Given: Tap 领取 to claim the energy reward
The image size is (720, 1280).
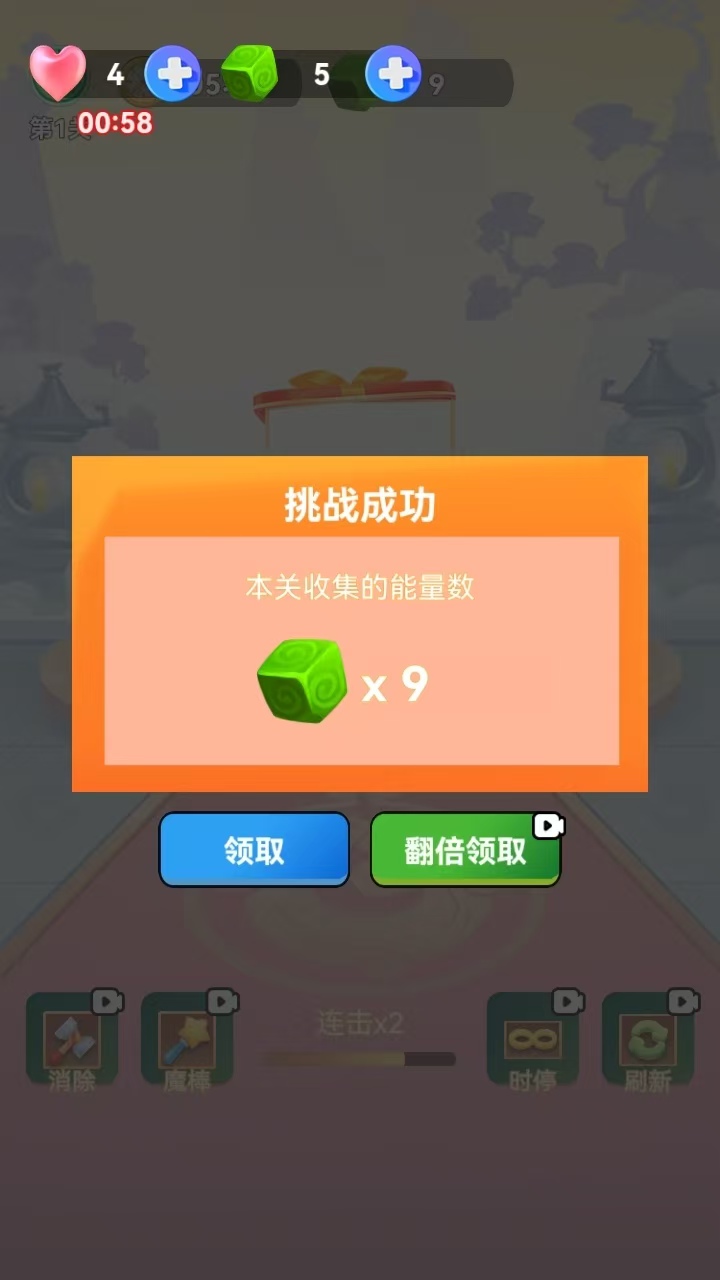Looking at the screenshot, I should [x=254, y=850].
